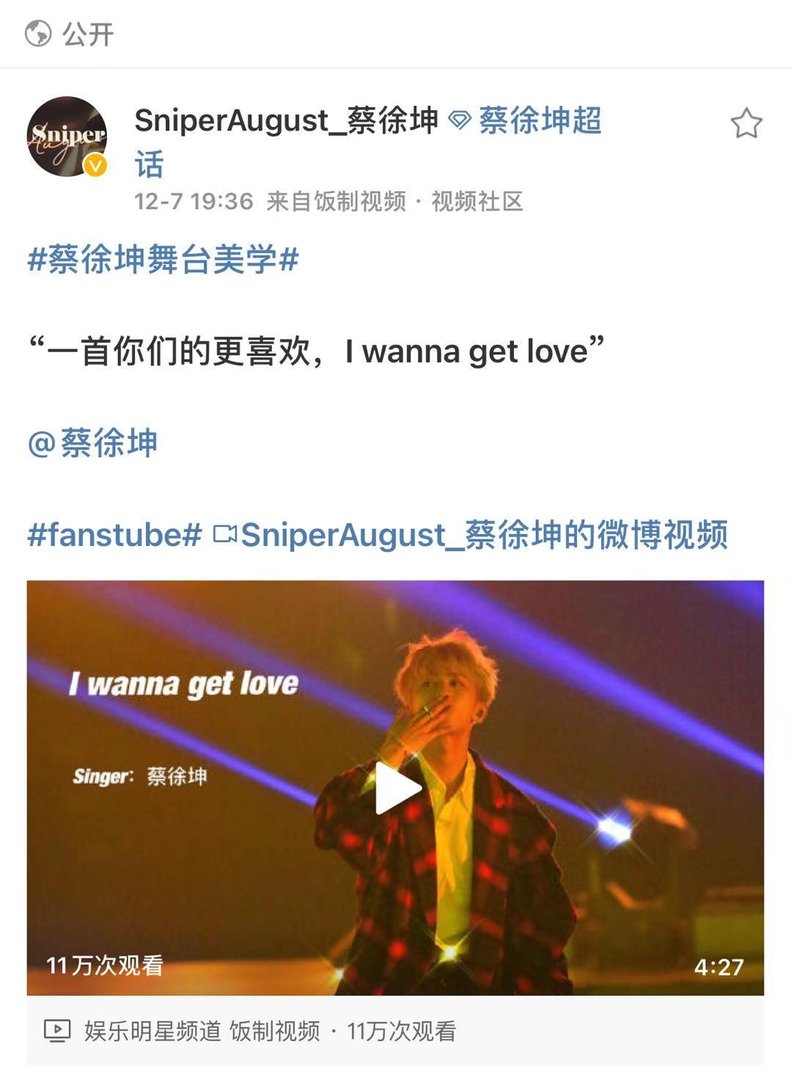Open the #fanstube# hashtag
This screenshot has height=1080, width=791.
pyautogui.click(x=115, y=535)
